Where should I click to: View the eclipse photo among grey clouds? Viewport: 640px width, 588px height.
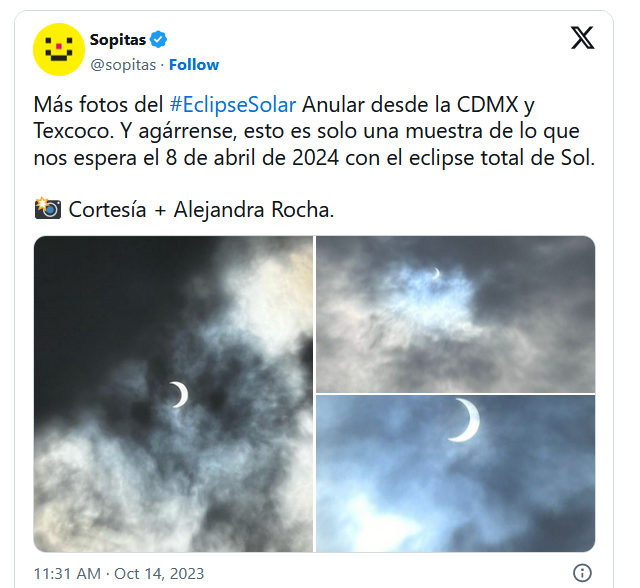click(x=455, y=313)
